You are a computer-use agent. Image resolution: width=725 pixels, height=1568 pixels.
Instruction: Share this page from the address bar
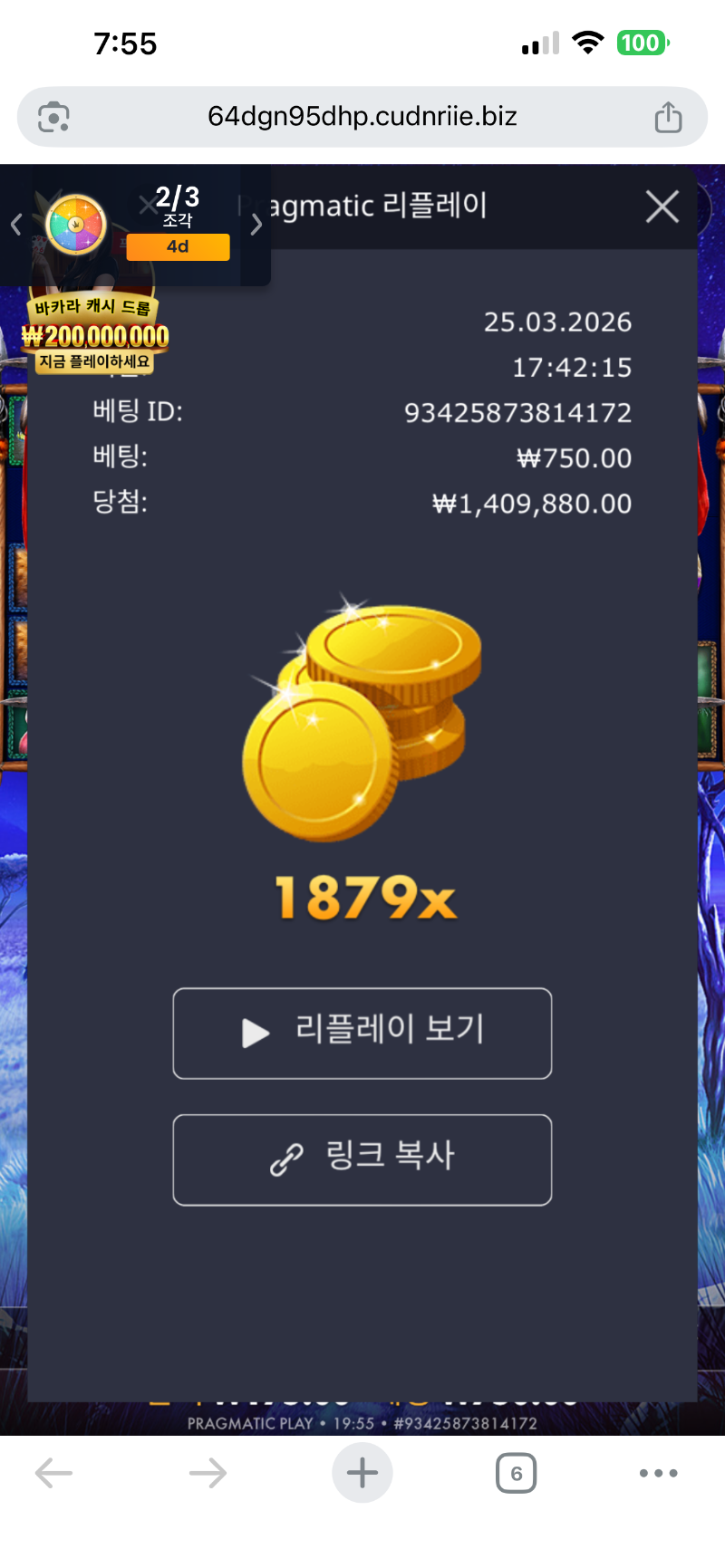pos(668,117)
